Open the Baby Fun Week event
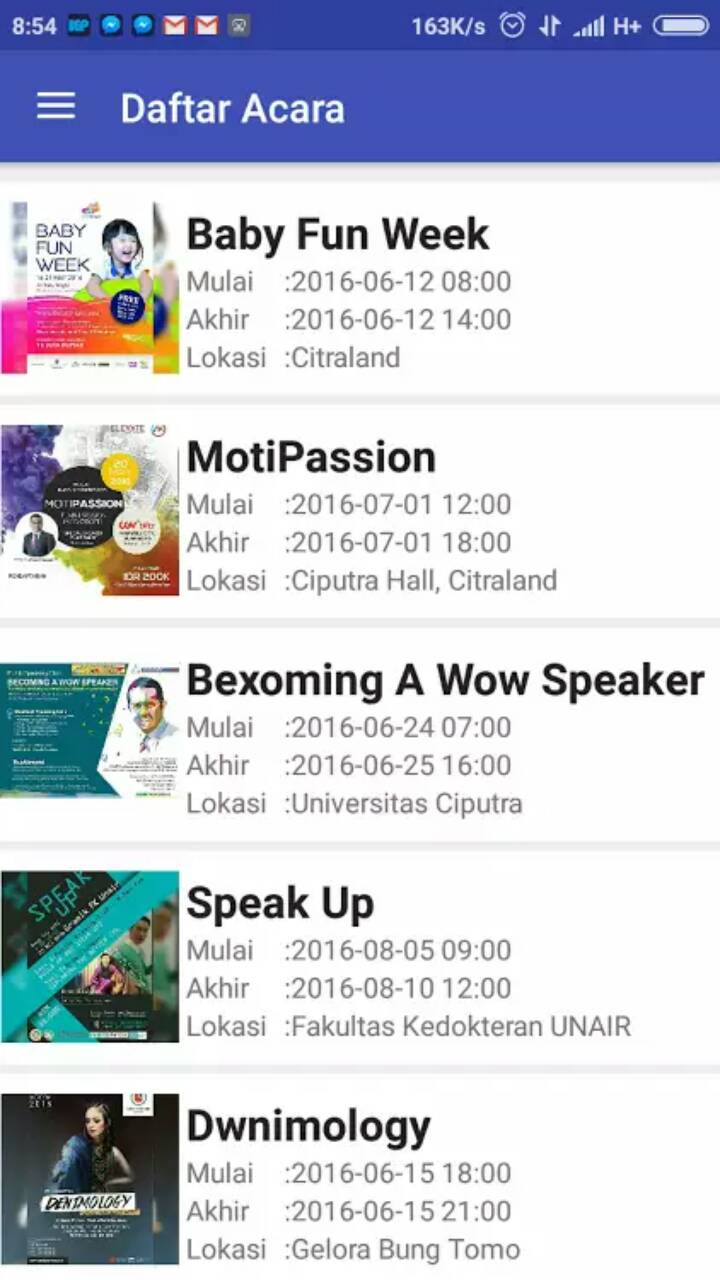Image resolution: width=720 pixels, height=1280 pixels. point(360,289)
